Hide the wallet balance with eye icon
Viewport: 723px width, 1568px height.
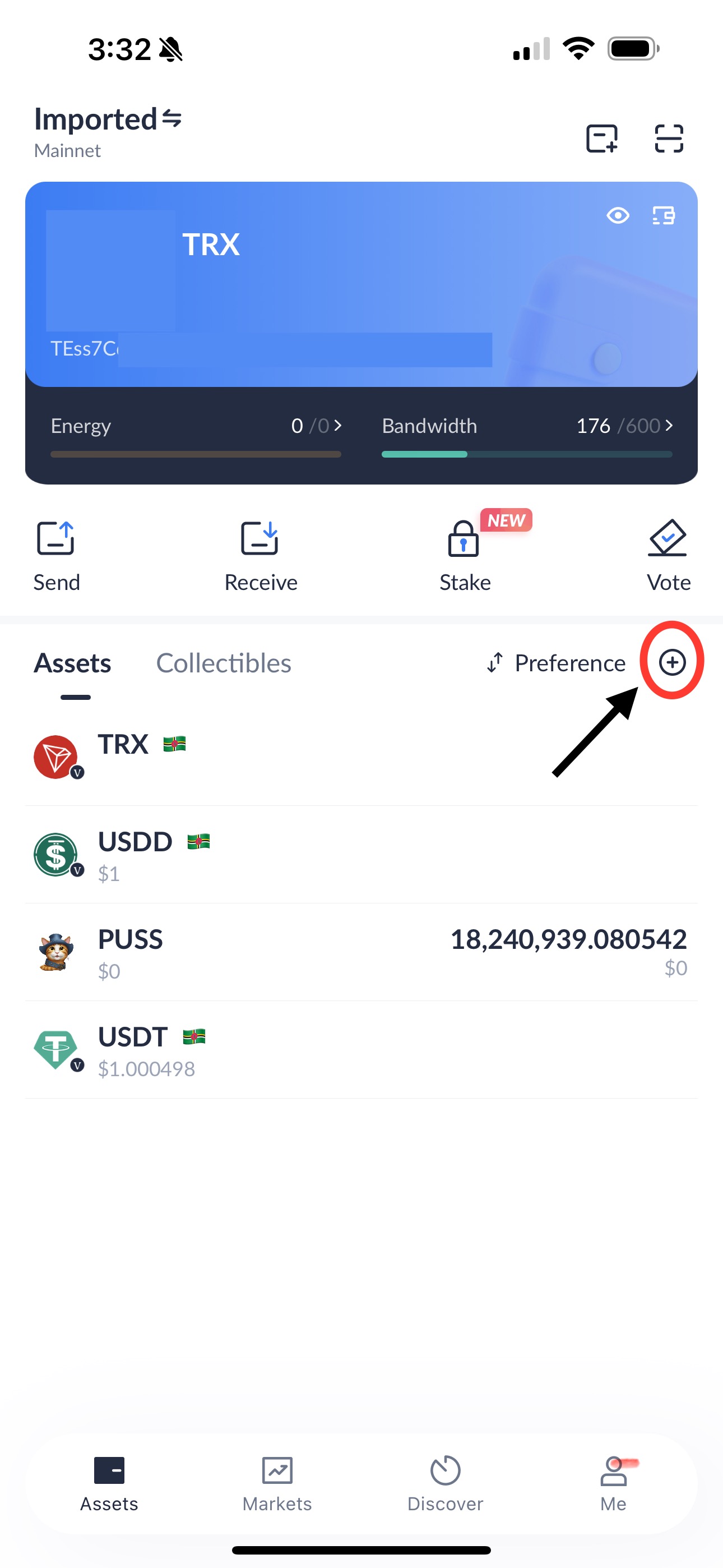point(618,215)
